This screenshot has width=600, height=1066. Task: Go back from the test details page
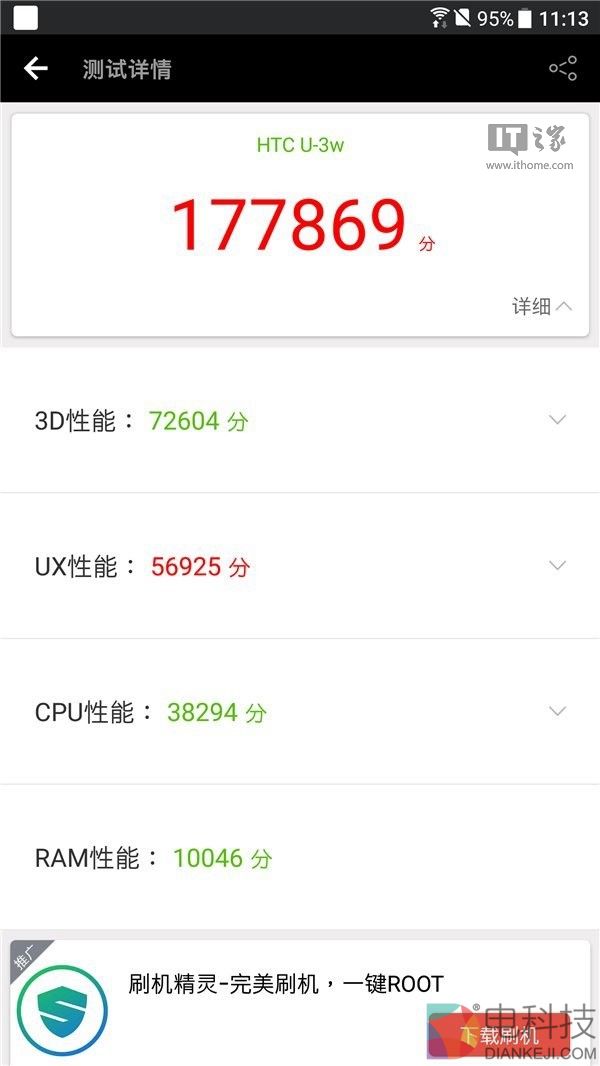pos(36,69)
